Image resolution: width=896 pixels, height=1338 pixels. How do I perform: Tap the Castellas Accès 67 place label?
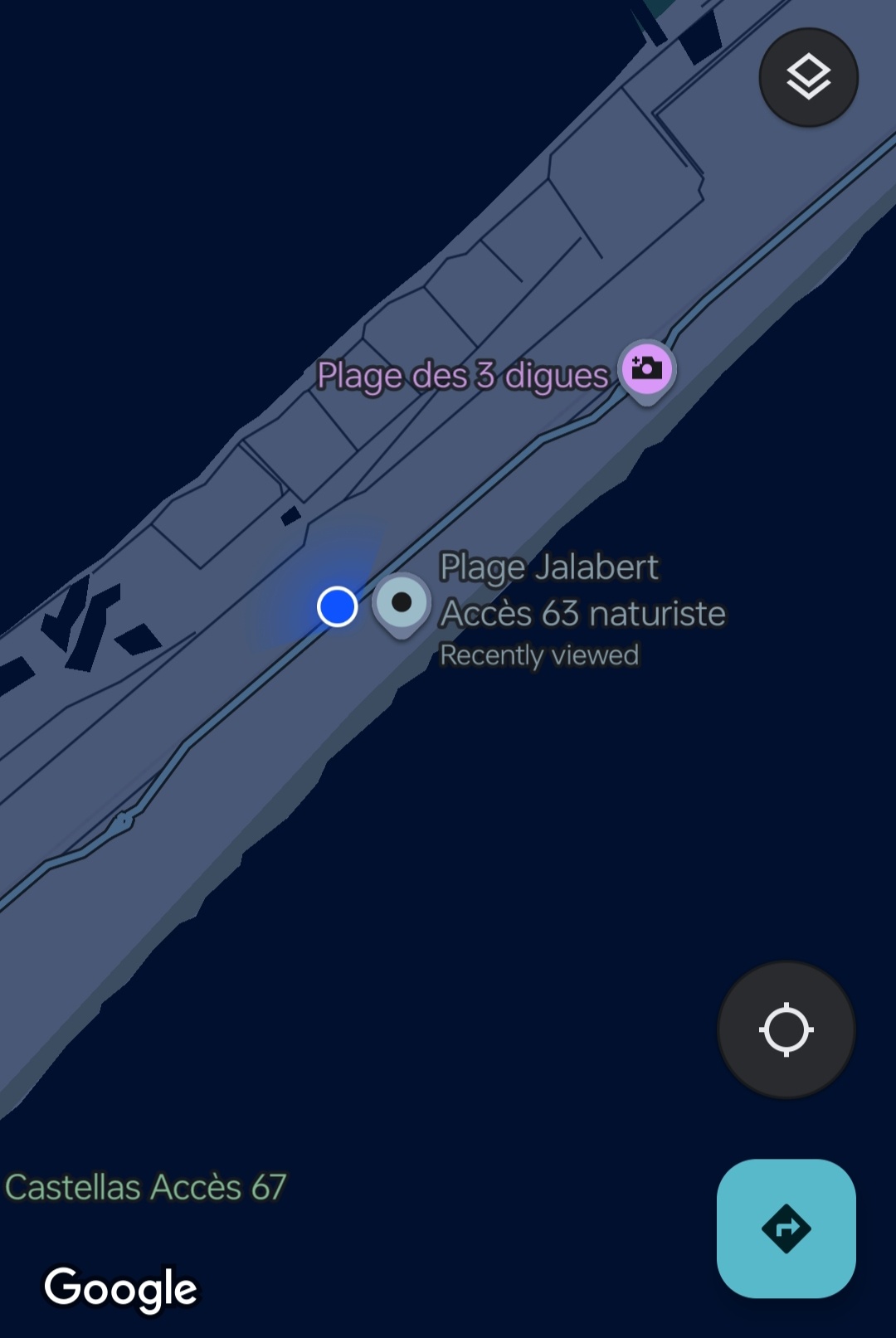click(x=146, y=1187)
